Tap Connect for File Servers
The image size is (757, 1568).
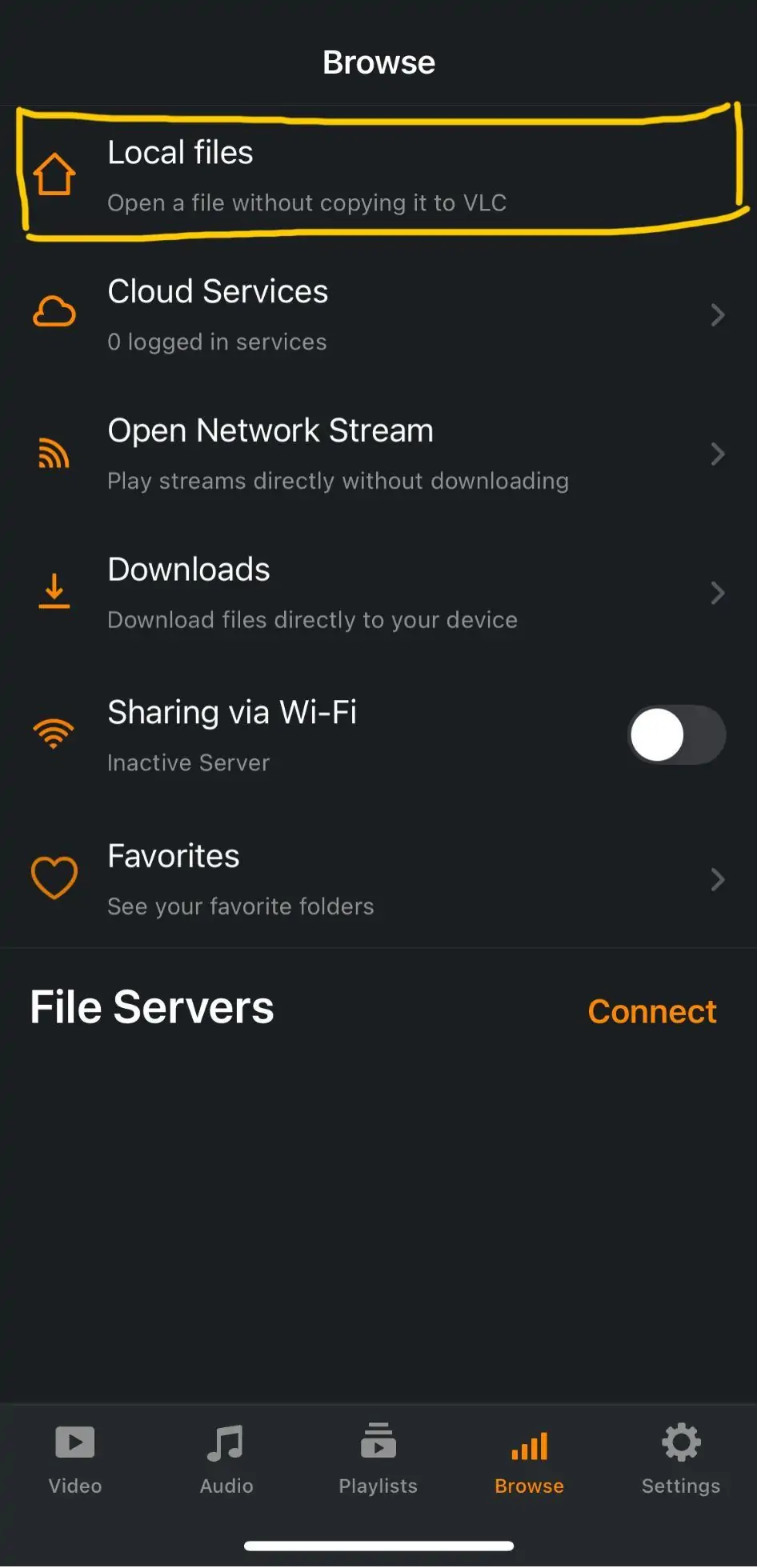pyautogui.click(x=651, y=1011)
